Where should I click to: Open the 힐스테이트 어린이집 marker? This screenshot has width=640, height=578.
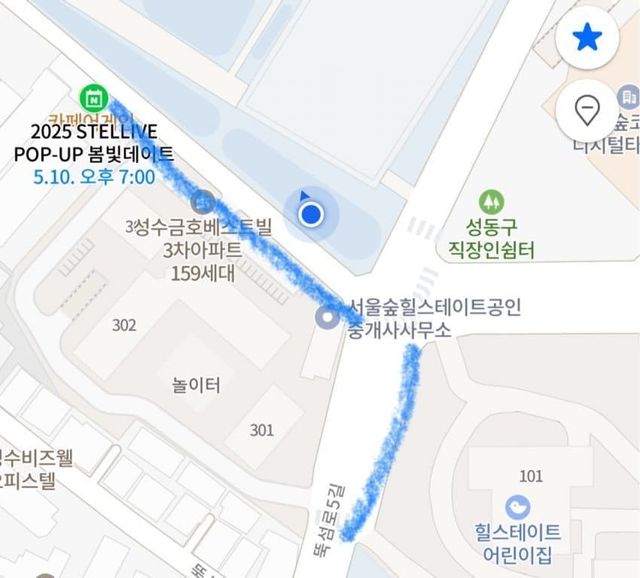click(x=518, y=507)
